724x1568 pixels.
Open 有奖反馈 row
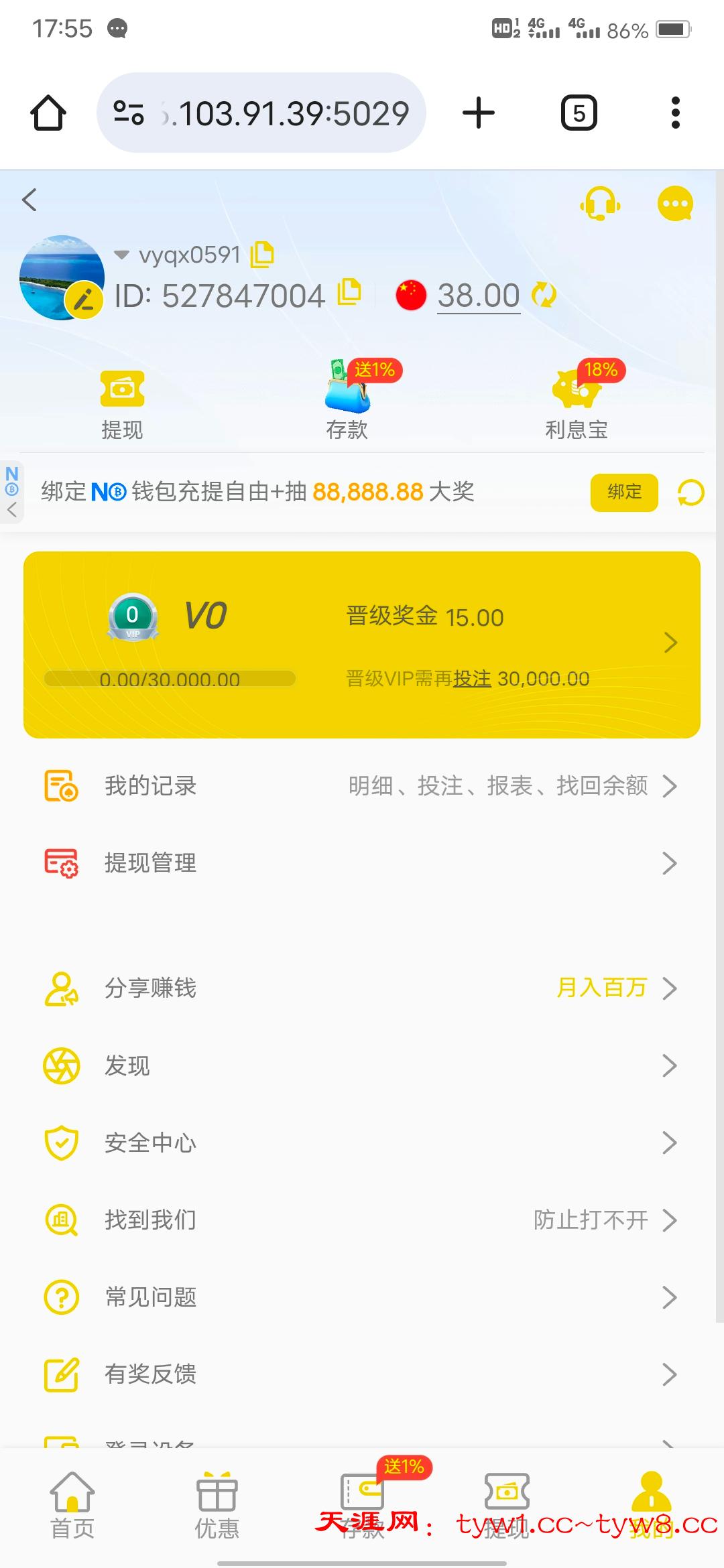coord(362,1374)
